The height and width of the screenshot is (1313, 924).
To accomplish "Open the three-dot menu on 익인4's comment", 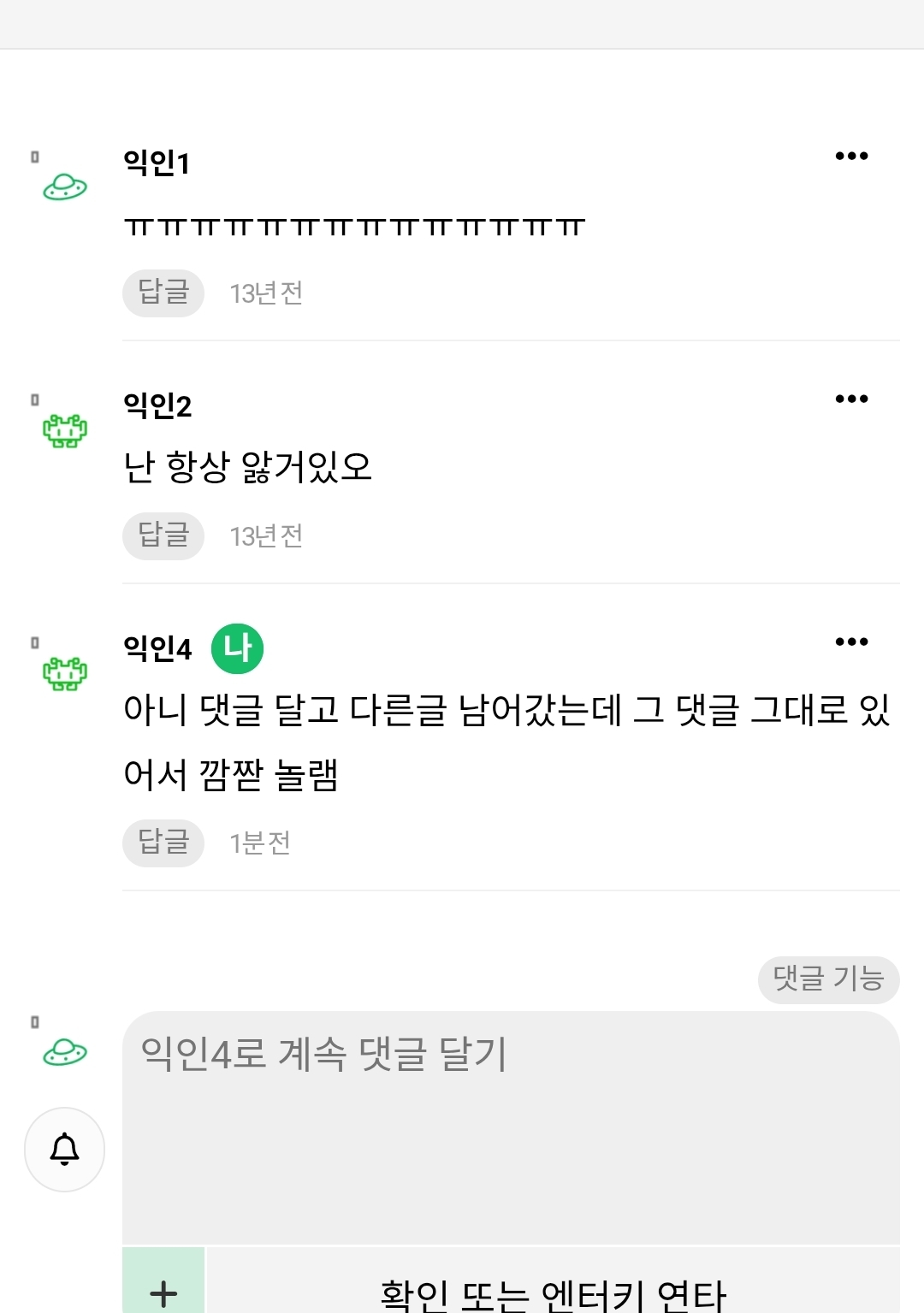I will [851, 642].
